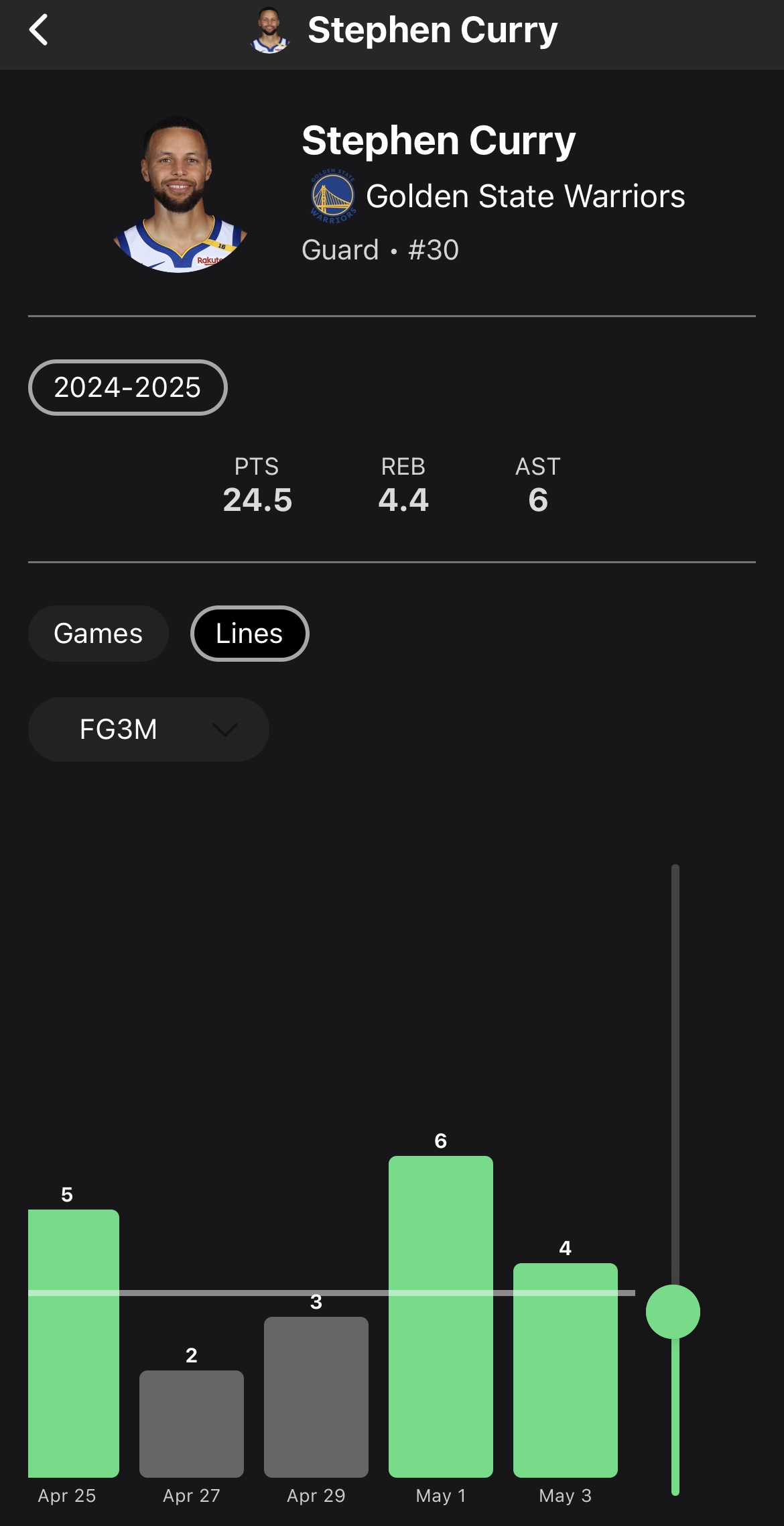Open the FG3M stat dropdown
Screen dimensions: 784x1526
pos(147,729)
